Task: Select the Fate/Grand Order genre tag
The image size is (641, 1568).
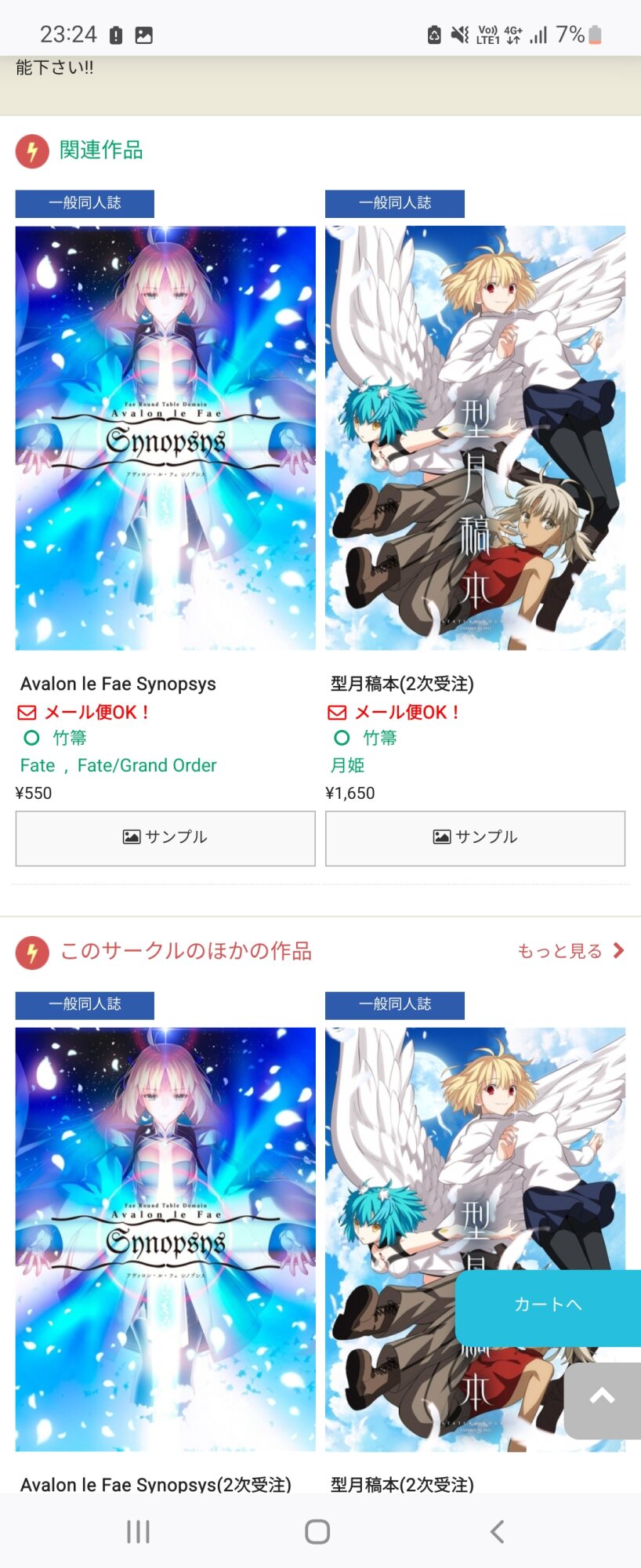Action: tap(147, 765)
